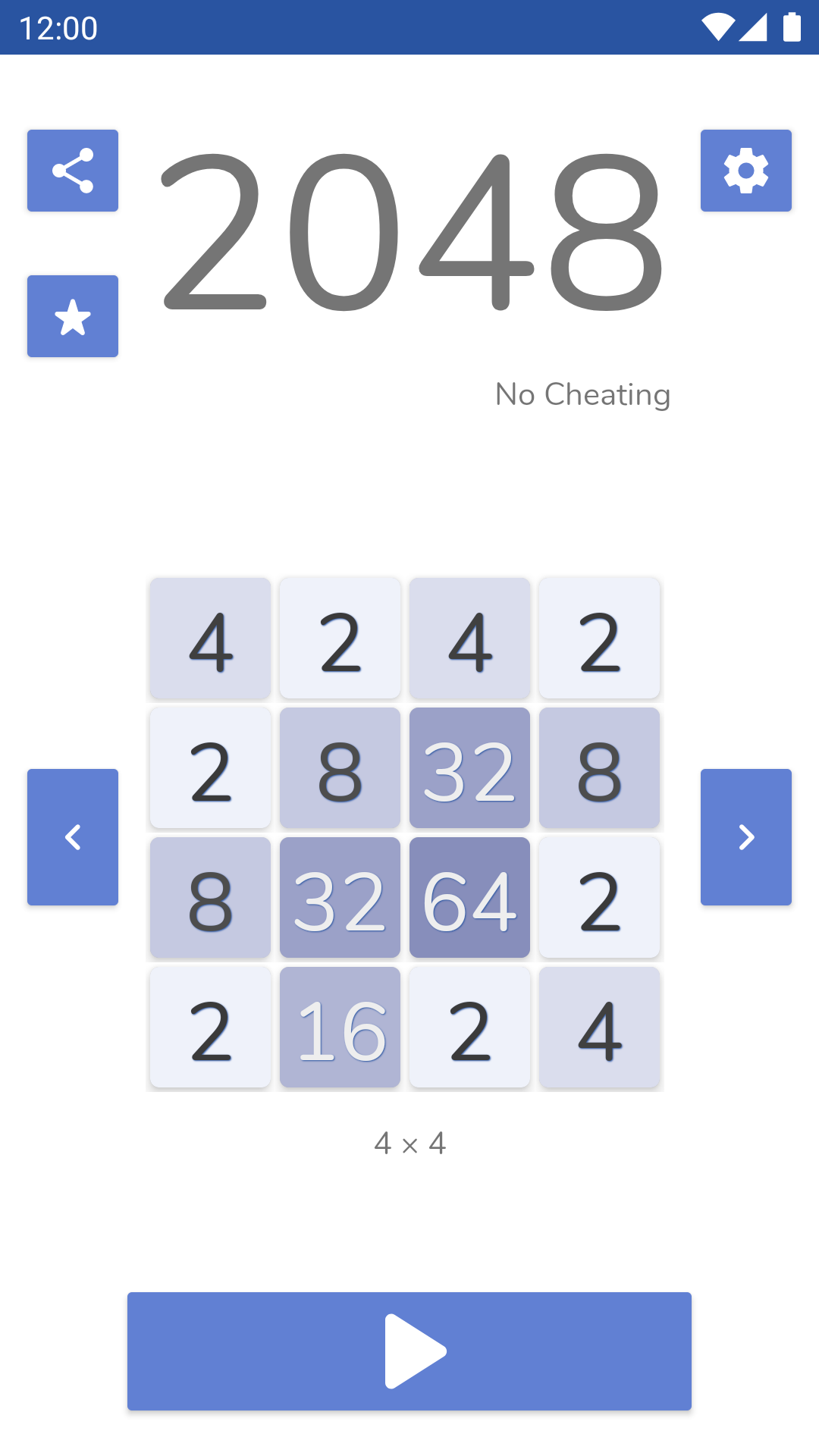Open the share options
819x1456 pixels.
[72, 170]
